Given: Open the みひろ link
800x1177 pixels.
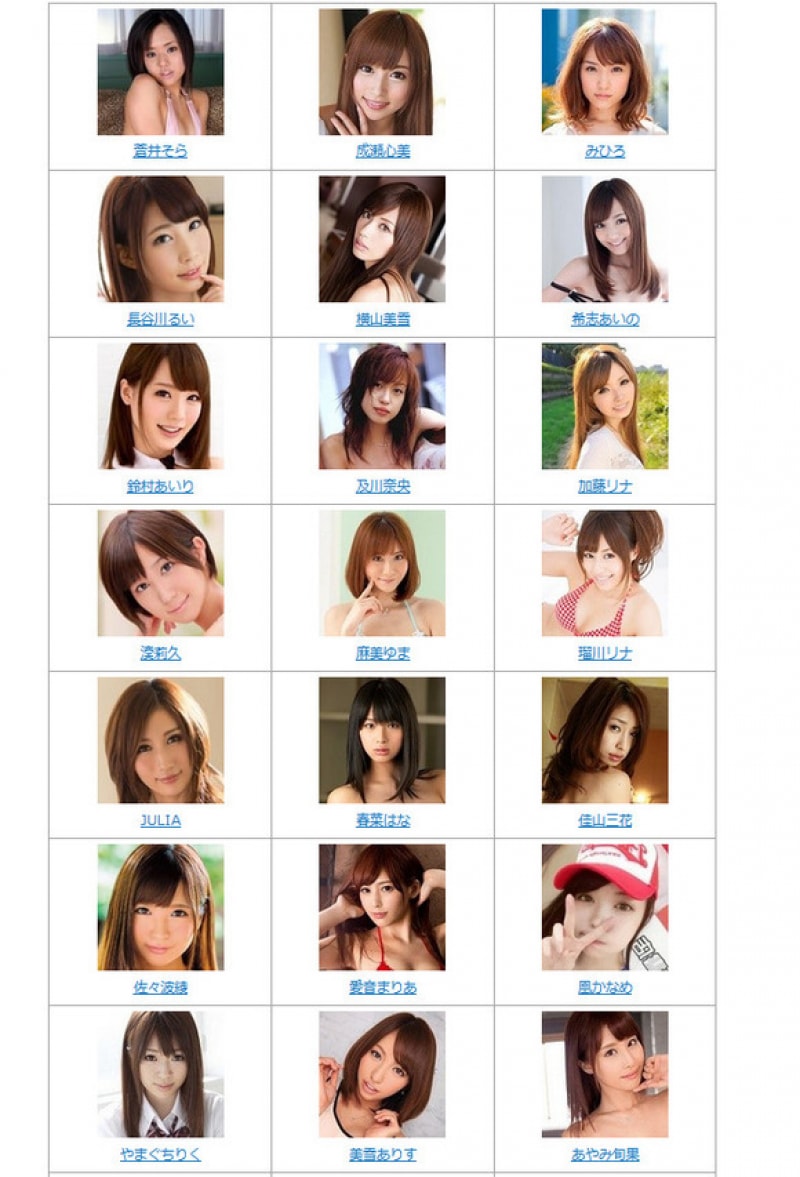Looking at the screenshot, I should pos(605,152).
